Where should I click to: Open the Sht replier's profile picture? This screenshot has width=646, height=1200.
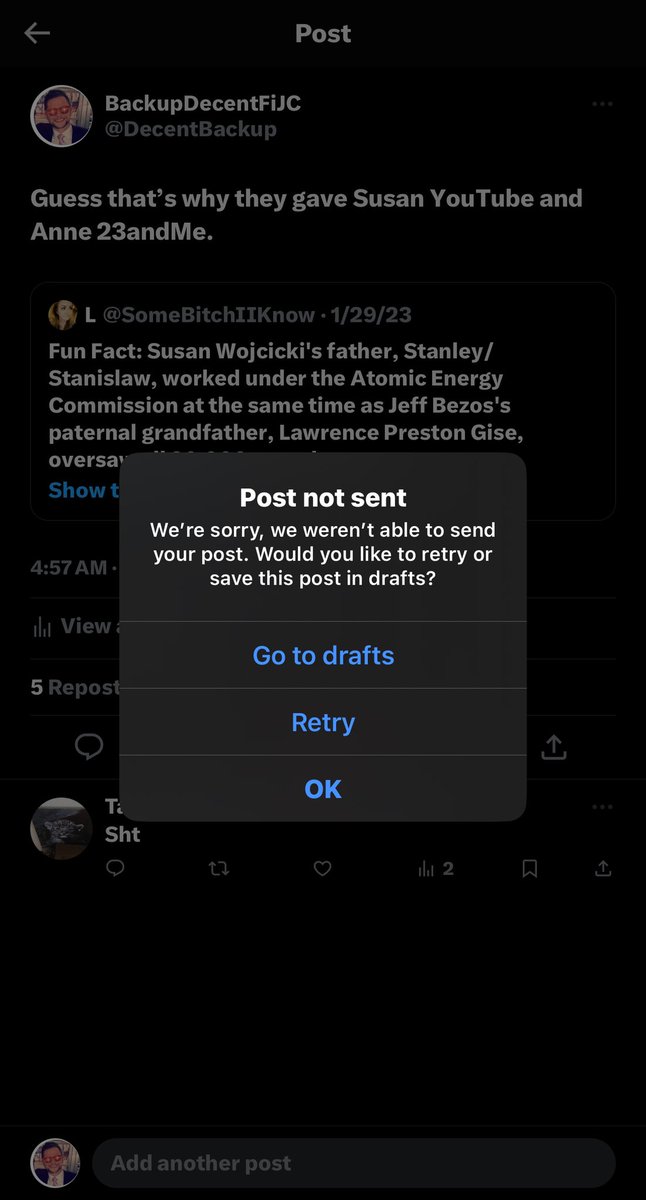click(x=62, y=828)
